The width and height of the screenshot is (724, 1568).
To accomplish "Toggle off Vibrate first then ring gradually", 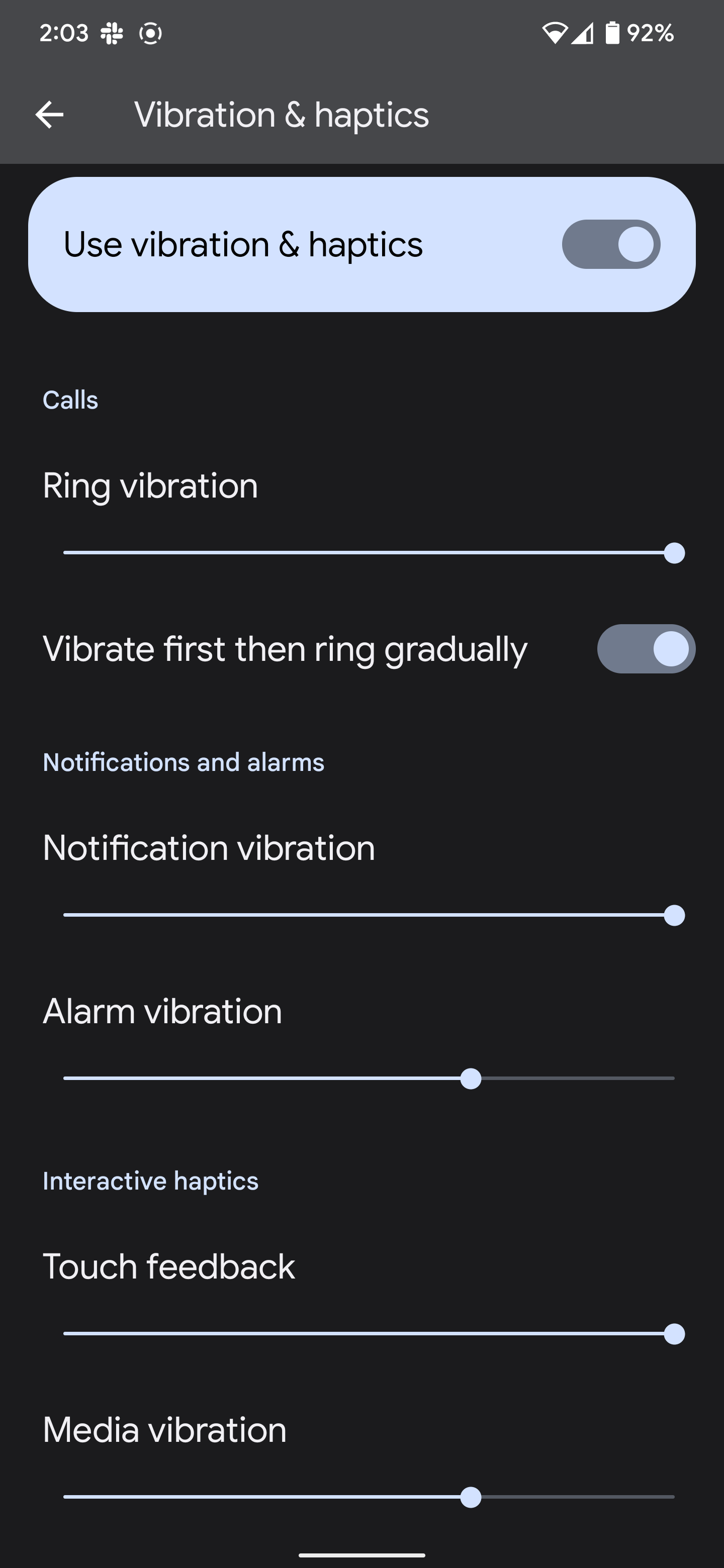I will [646, 649].
